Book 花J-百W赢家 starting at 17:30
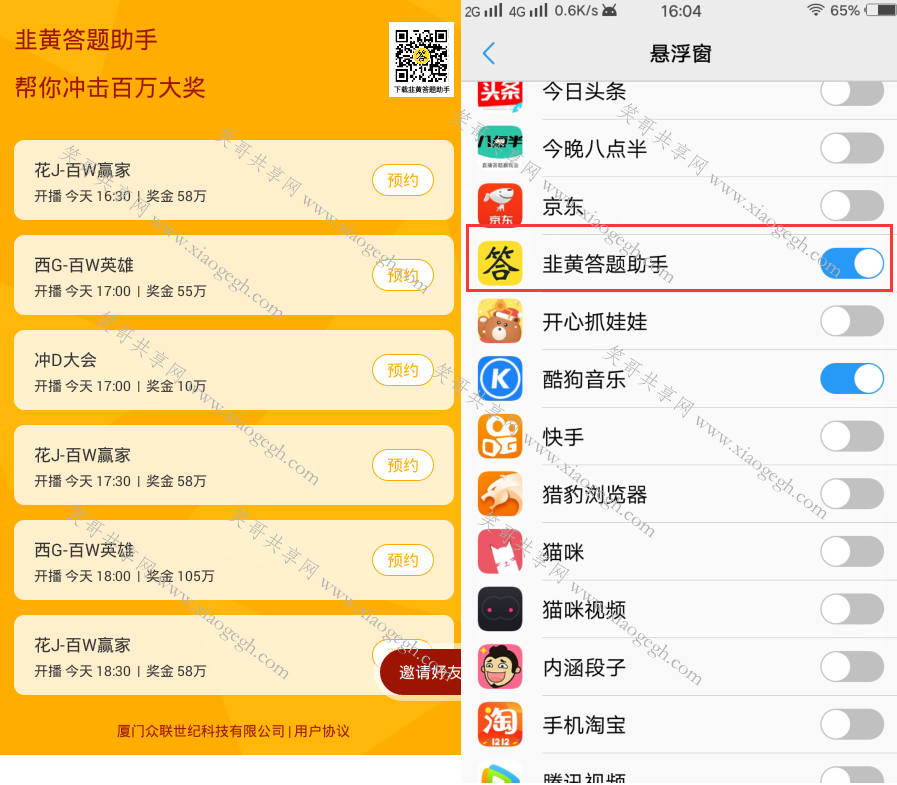 (x=403, y=465)
